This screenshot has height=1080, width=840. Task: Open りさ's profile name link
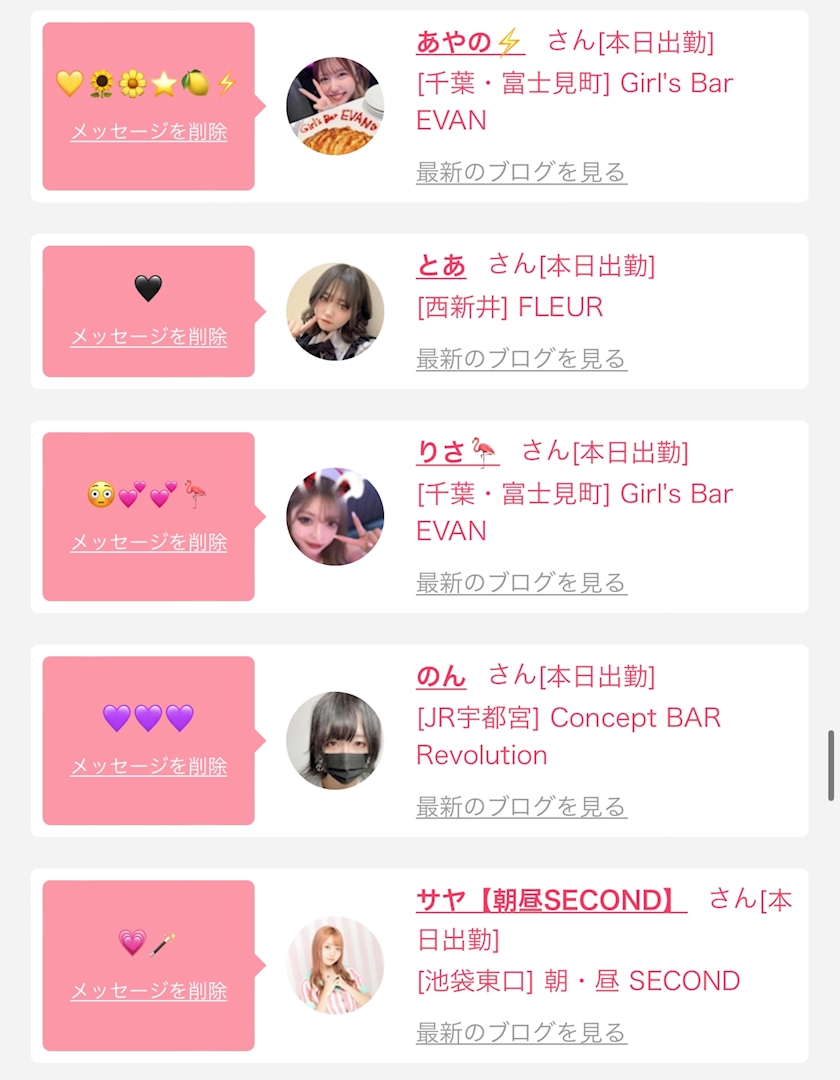[458, 453]
